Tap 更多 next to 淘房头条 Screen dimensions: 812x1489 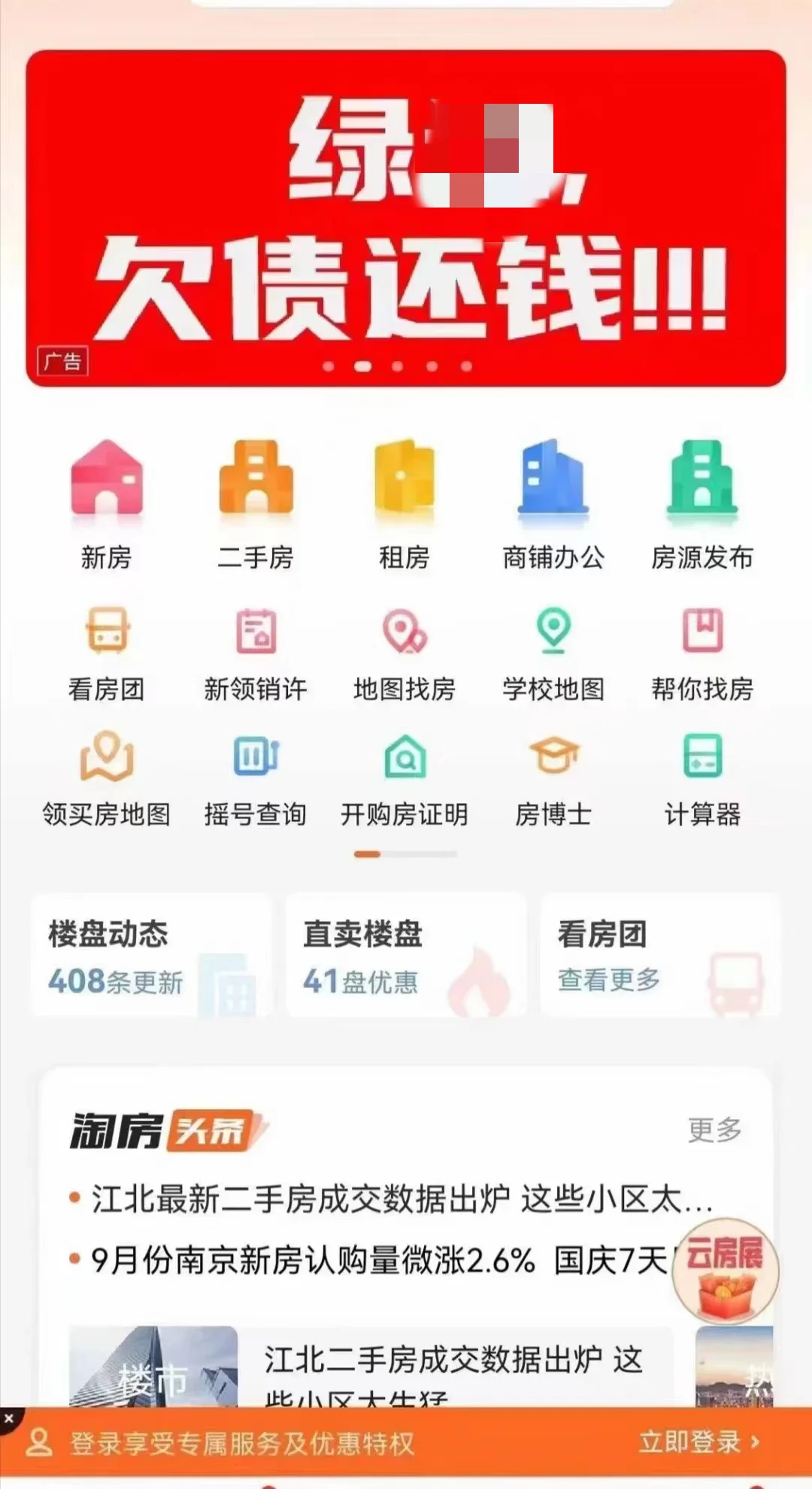pos(714,1130)
